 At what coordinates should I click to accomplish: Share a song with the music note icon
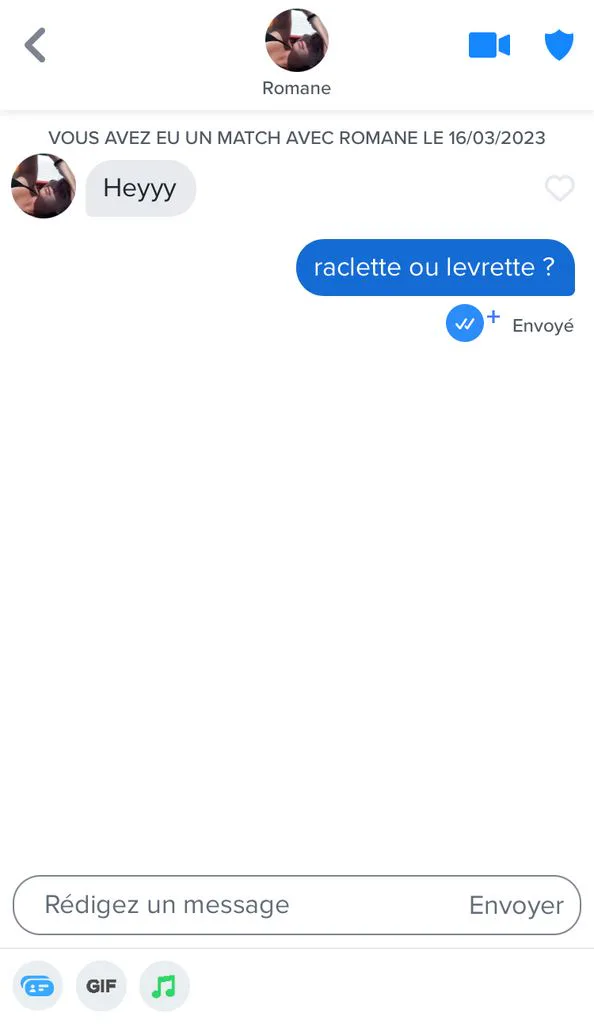point(164,985)
